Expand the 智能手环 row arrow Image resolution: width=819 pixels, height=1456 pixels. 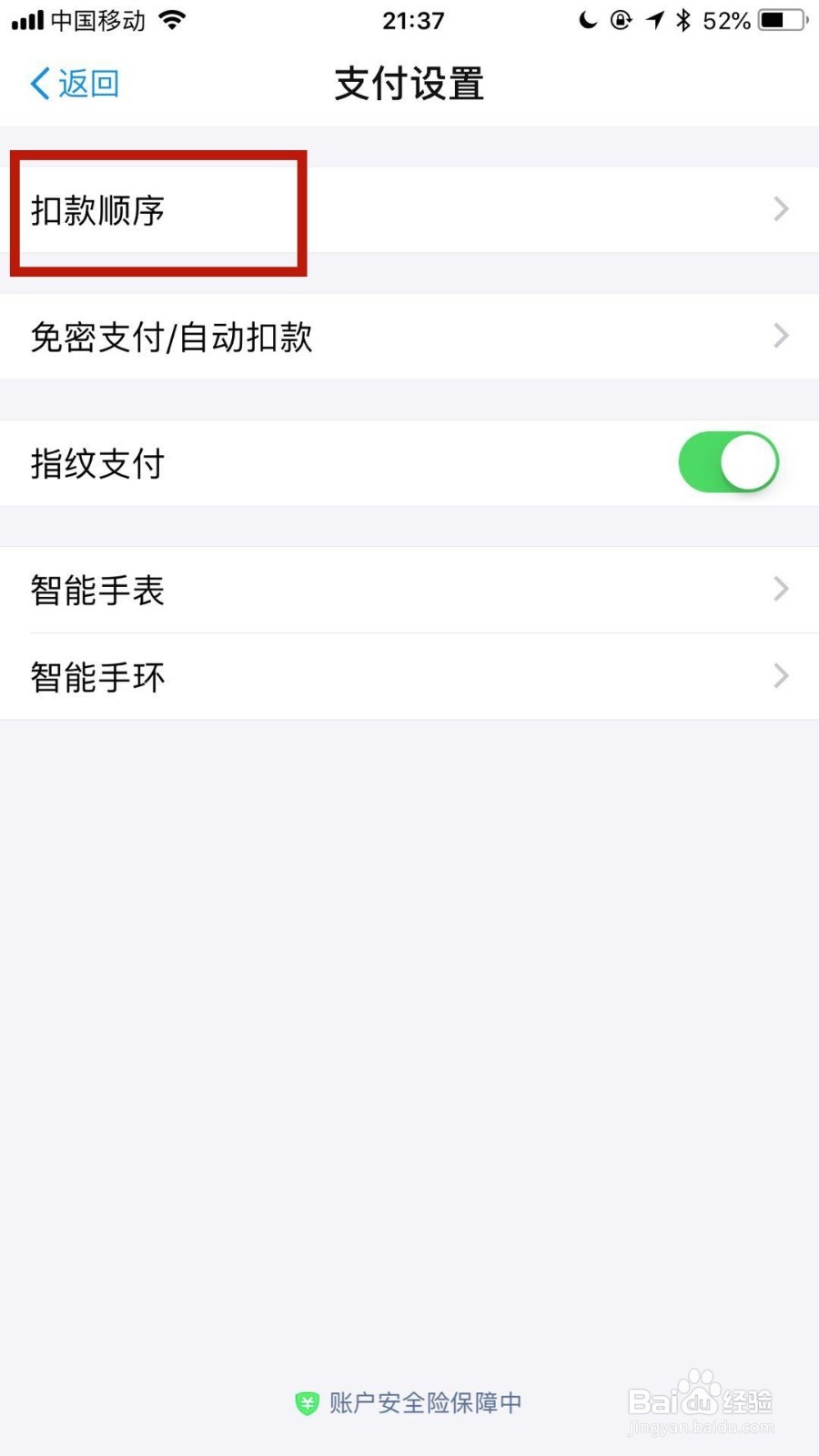(x=780, y=676)
